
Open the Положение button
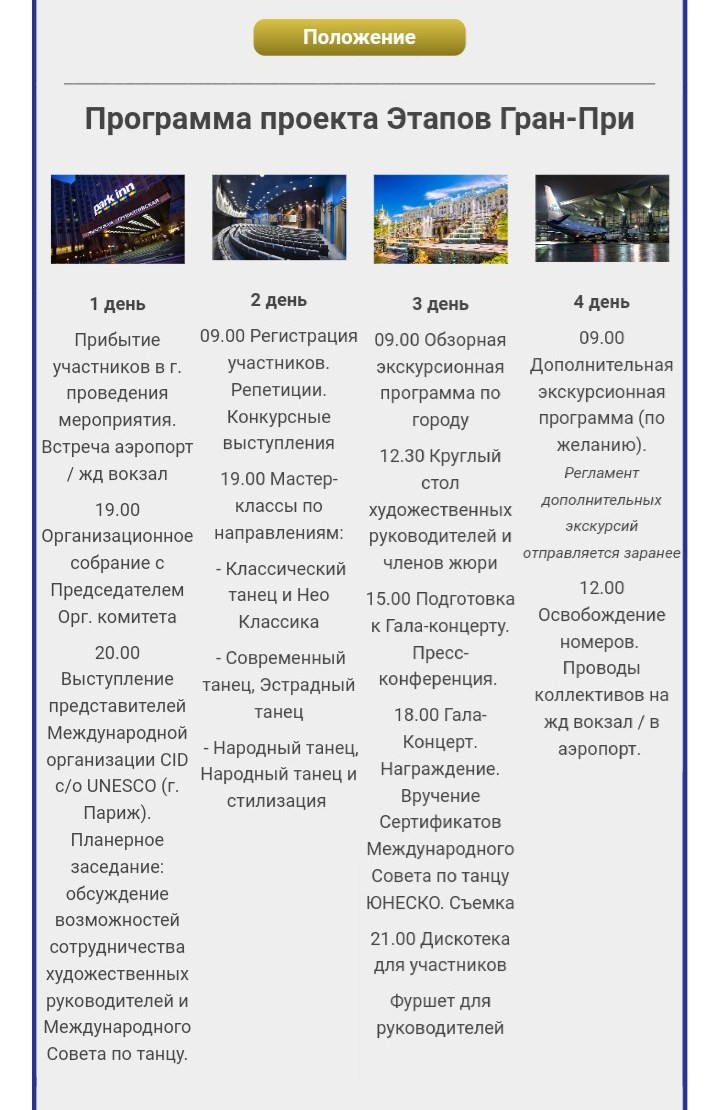pyautogui.click(x=360, y=38)
